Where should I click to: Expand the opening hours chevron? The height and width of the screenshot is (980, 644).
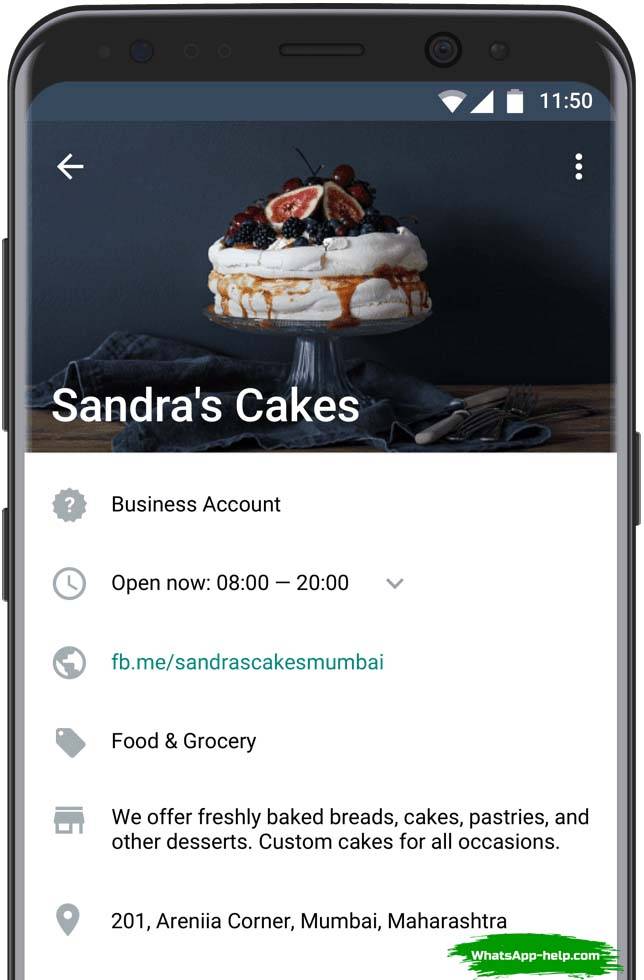tap(395, 583)
